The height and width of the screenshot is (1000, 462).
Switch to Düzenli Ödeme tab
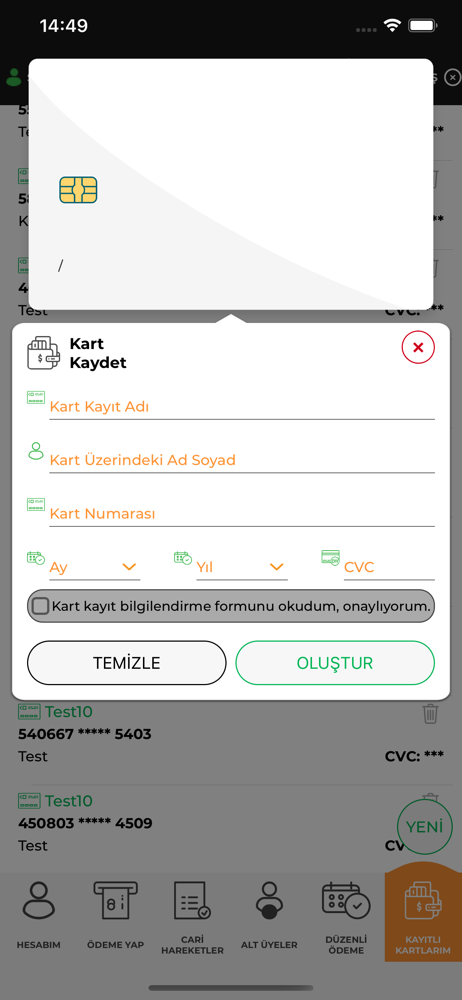click(346, 918)
